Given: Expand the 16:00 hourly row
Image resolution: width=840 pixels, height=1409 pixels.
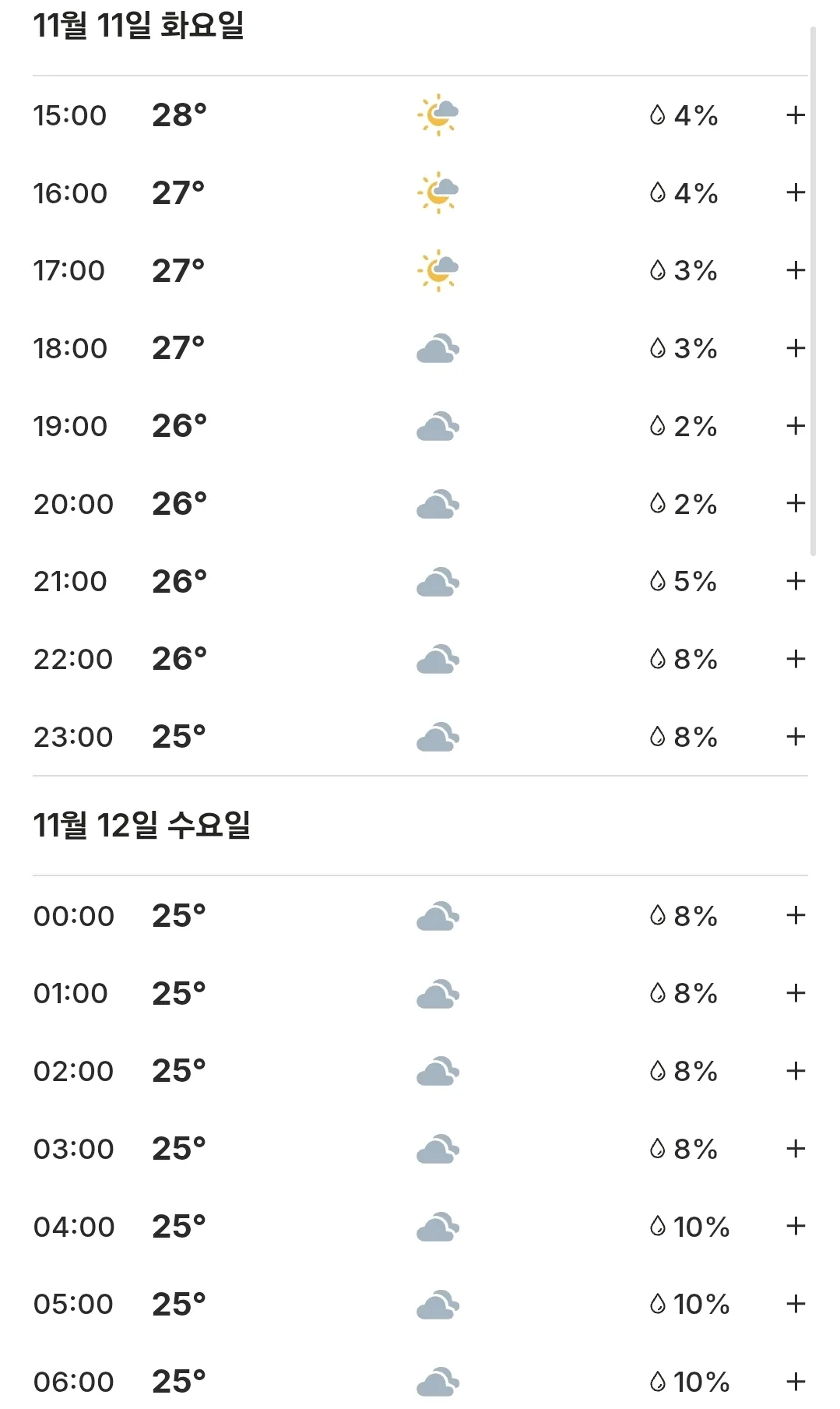Looking at the screenshot, I should (x=795, y=192).
